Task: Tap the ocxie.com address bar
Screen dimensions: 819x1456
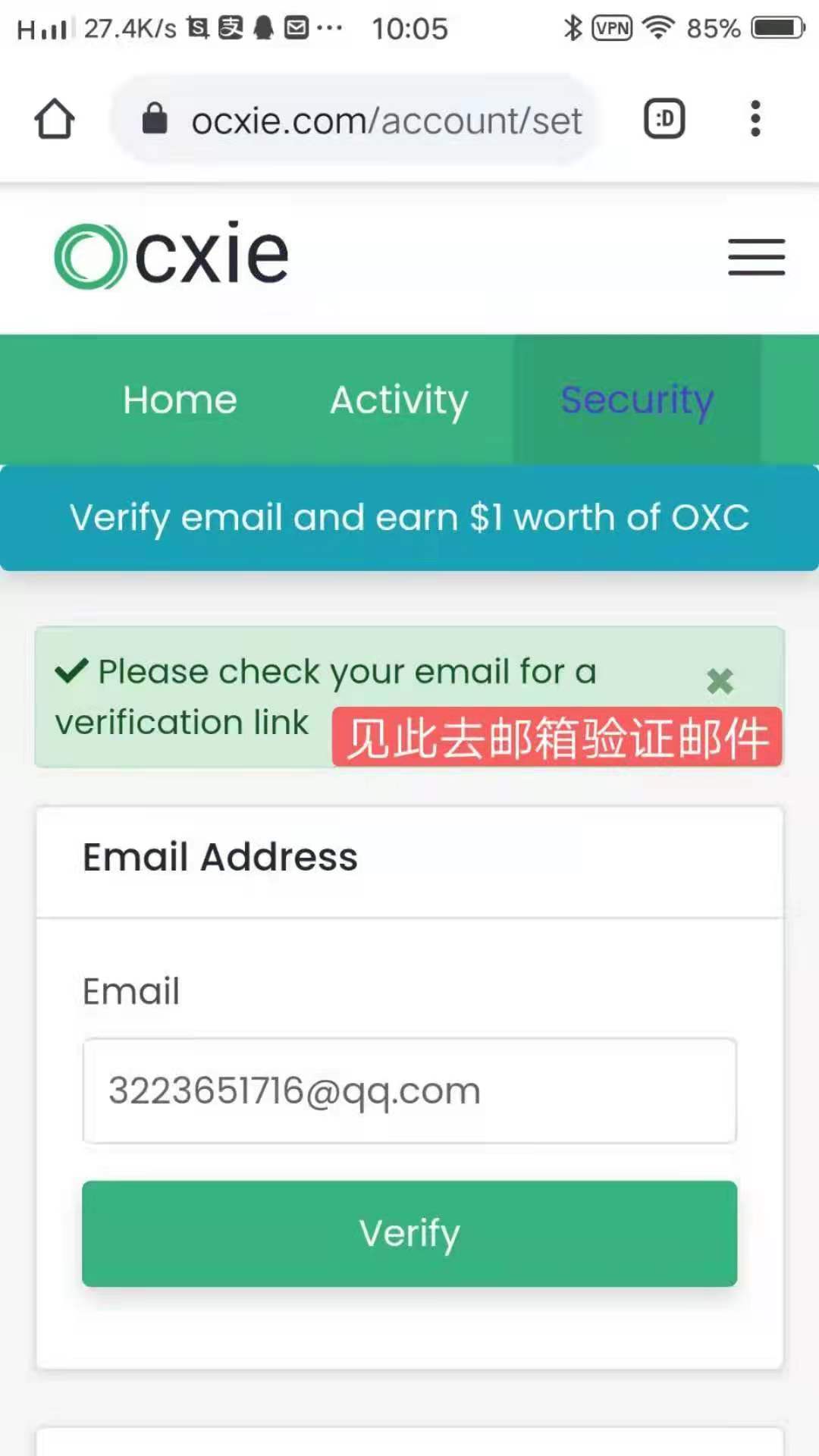Action: tap(356, 119)
